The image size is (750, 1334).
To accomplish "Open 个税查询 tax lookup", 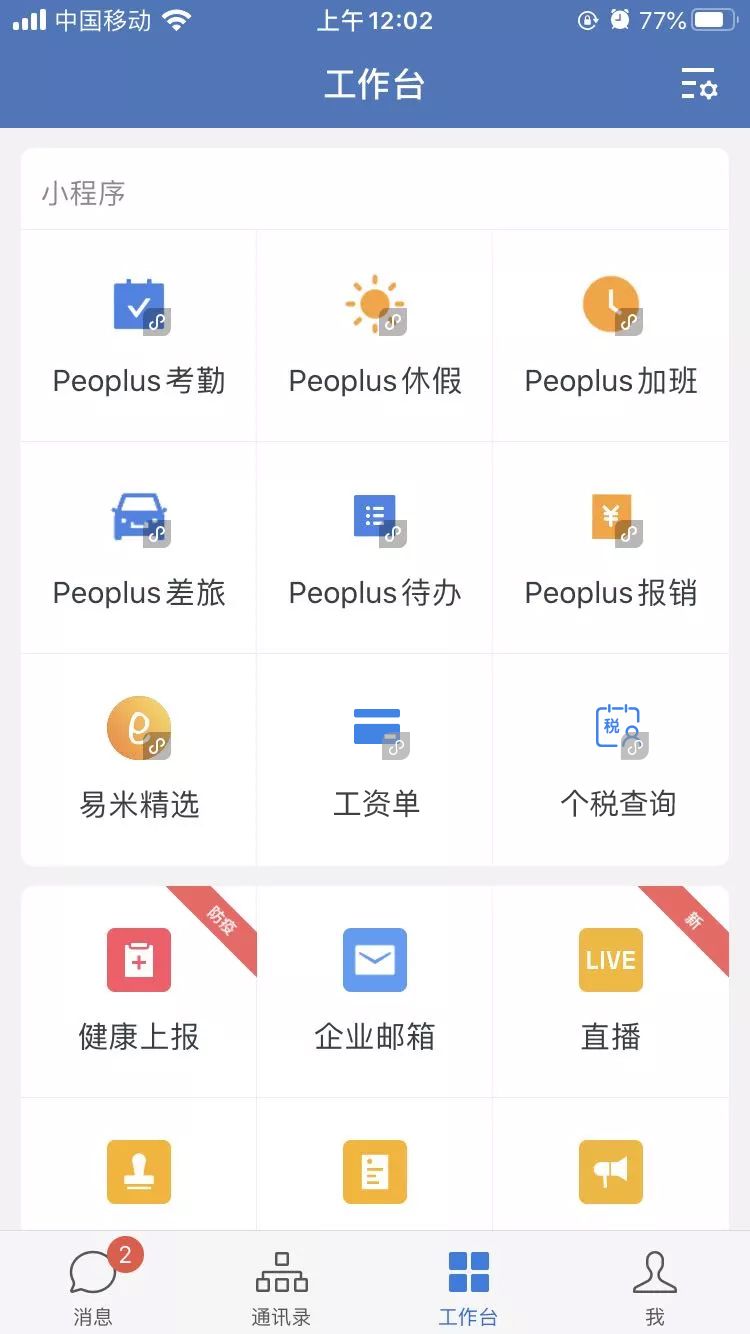I will [x=618, y=758].
